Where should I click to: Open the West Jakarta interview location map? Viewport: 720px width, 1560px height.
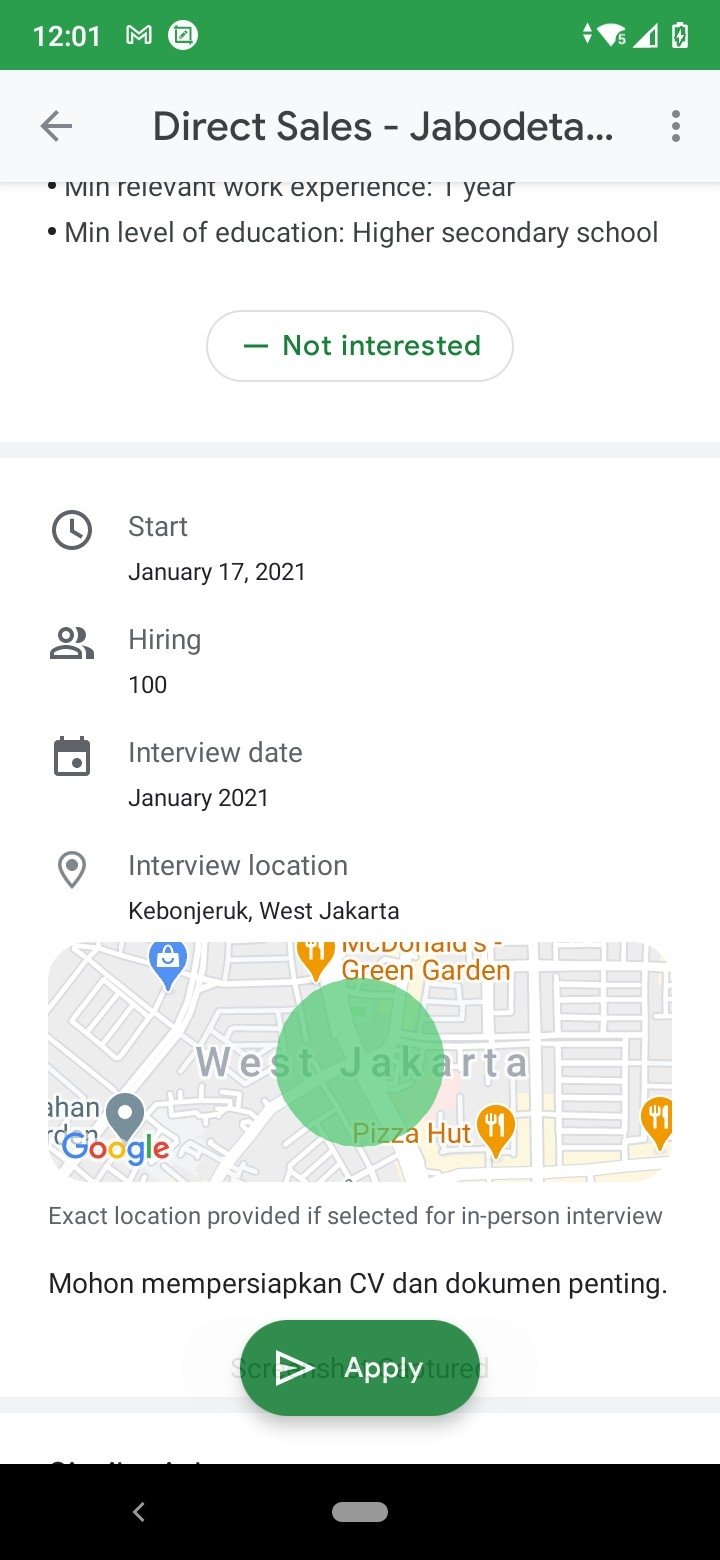point(360,1061)
